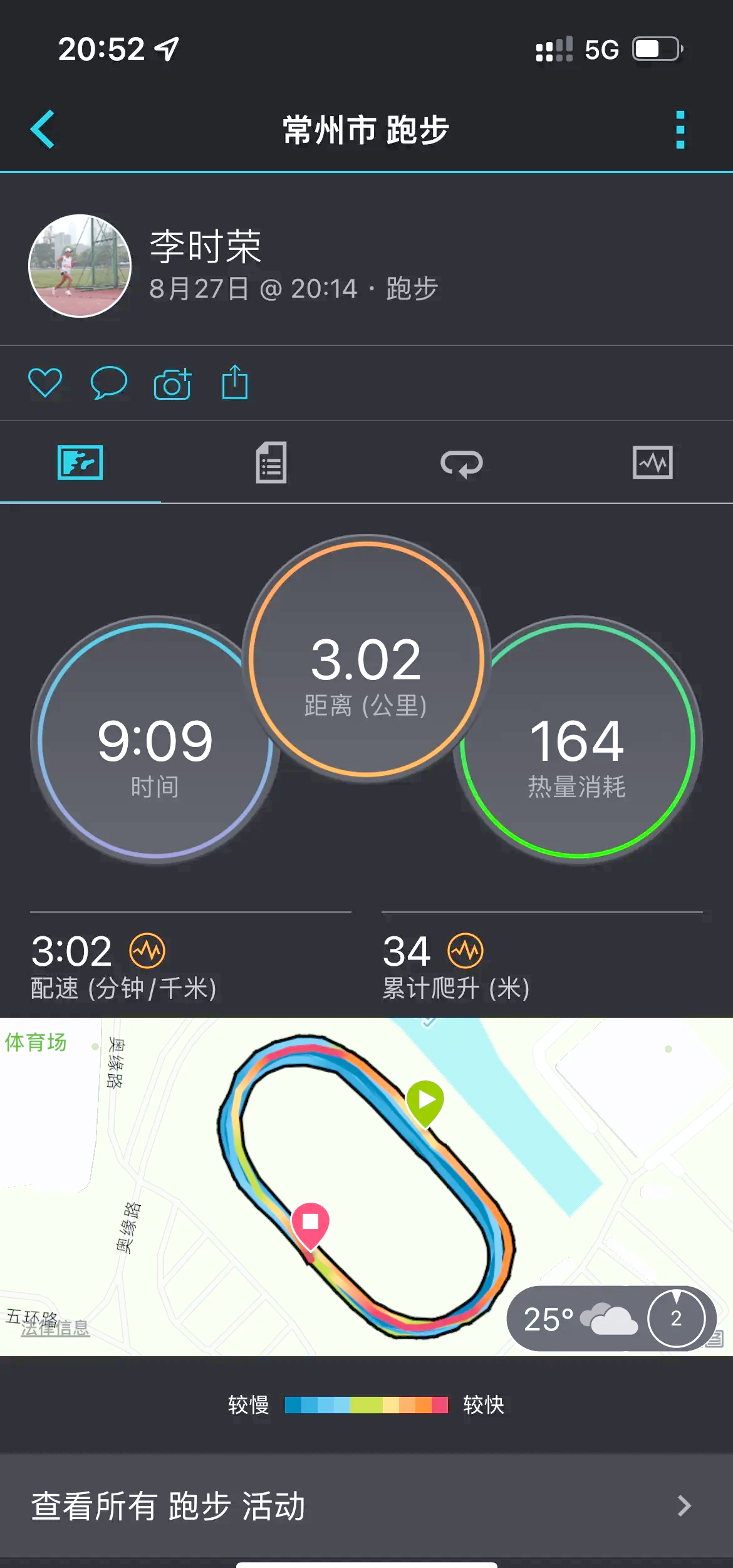Add a photo with the camera icon
The image size is (733, 1568).
point(172,383)
